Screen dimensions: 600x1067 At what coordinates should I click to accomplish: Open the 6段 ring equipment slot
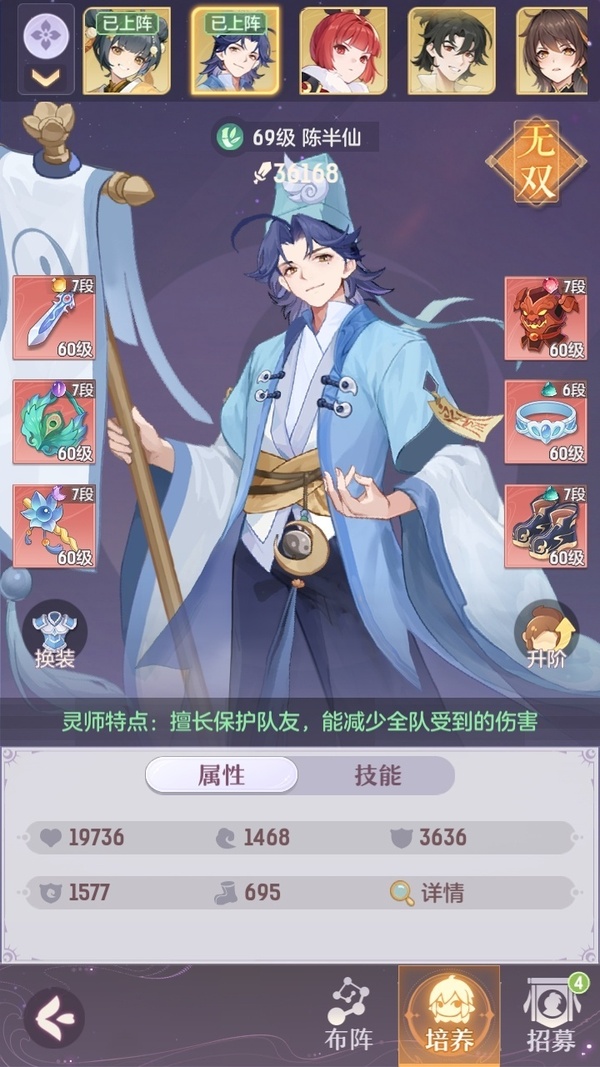(546, 422)
